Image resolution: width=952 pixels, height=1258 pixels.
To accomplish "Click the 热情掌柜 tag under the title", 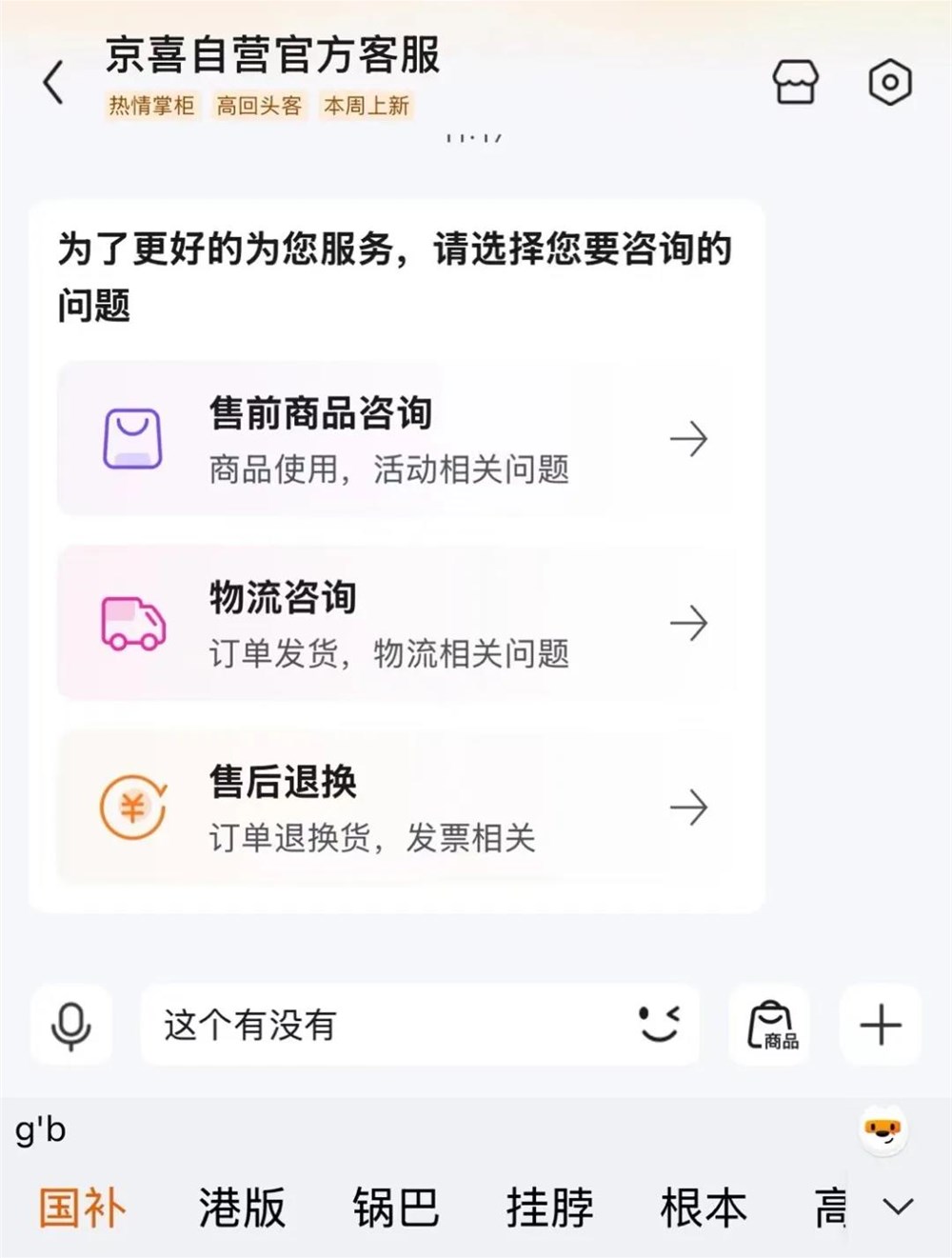I will (150, 107).
